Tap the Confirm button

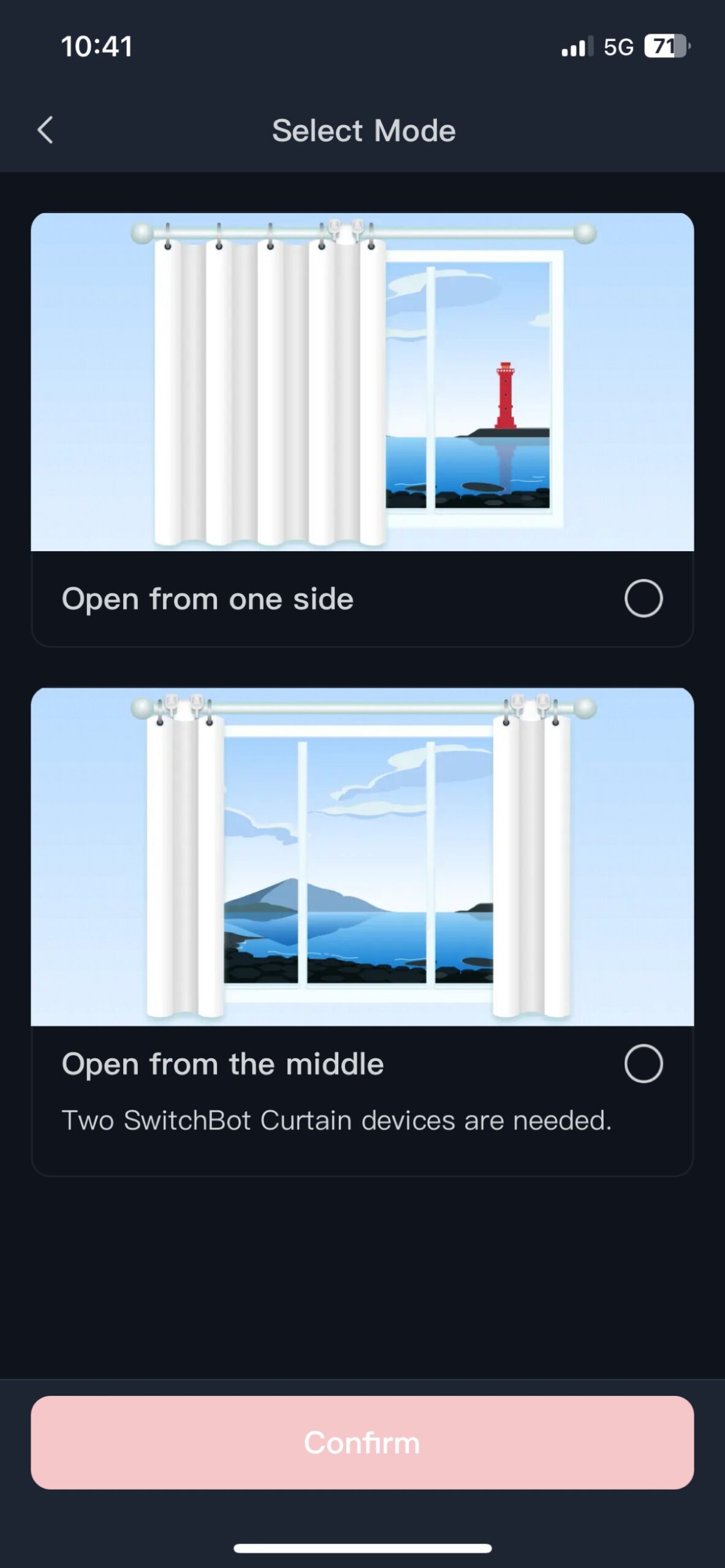[x=362, y=1442]
